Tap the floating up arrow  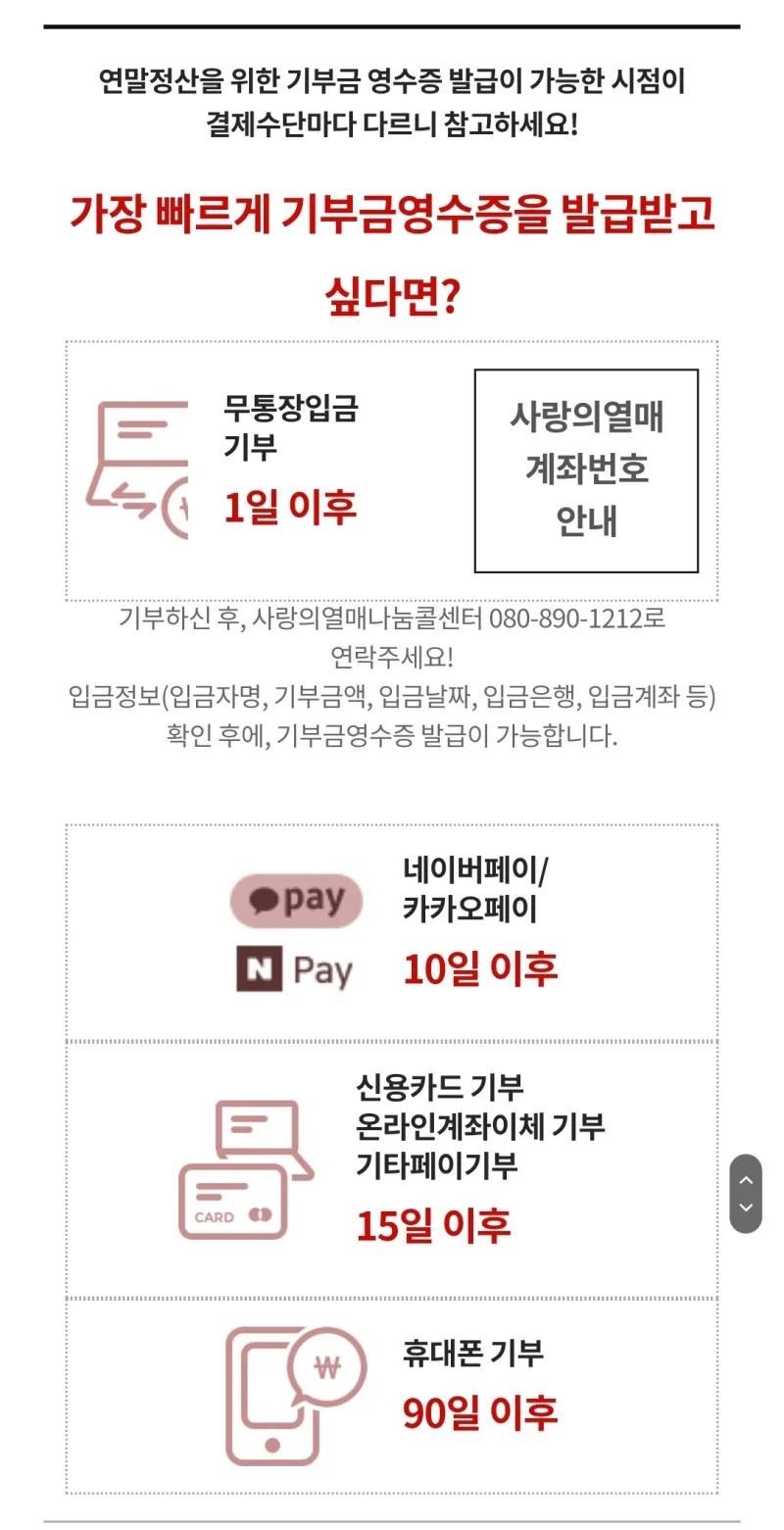click(x=746, y=1181)
